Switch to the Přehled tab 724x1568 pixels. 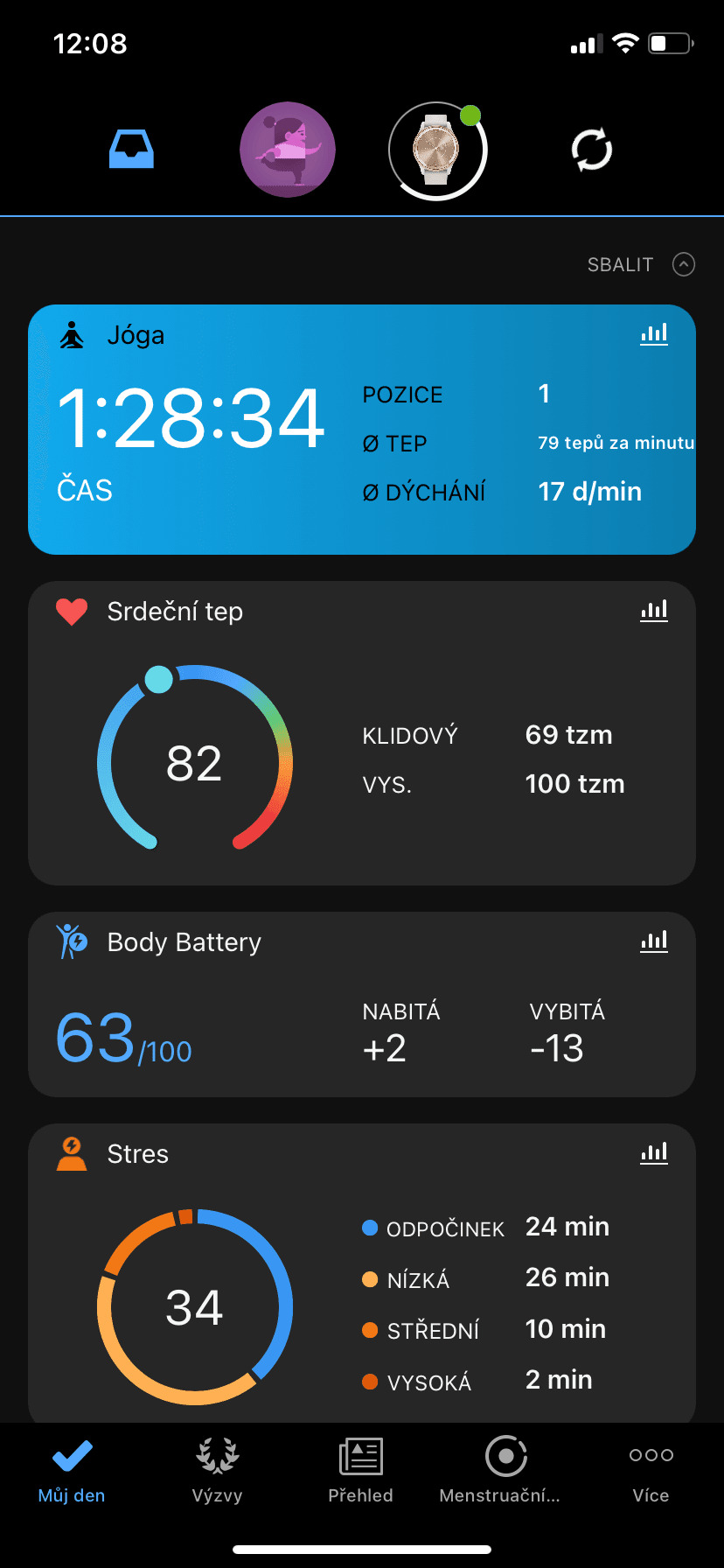click(x=360, y=1472)
